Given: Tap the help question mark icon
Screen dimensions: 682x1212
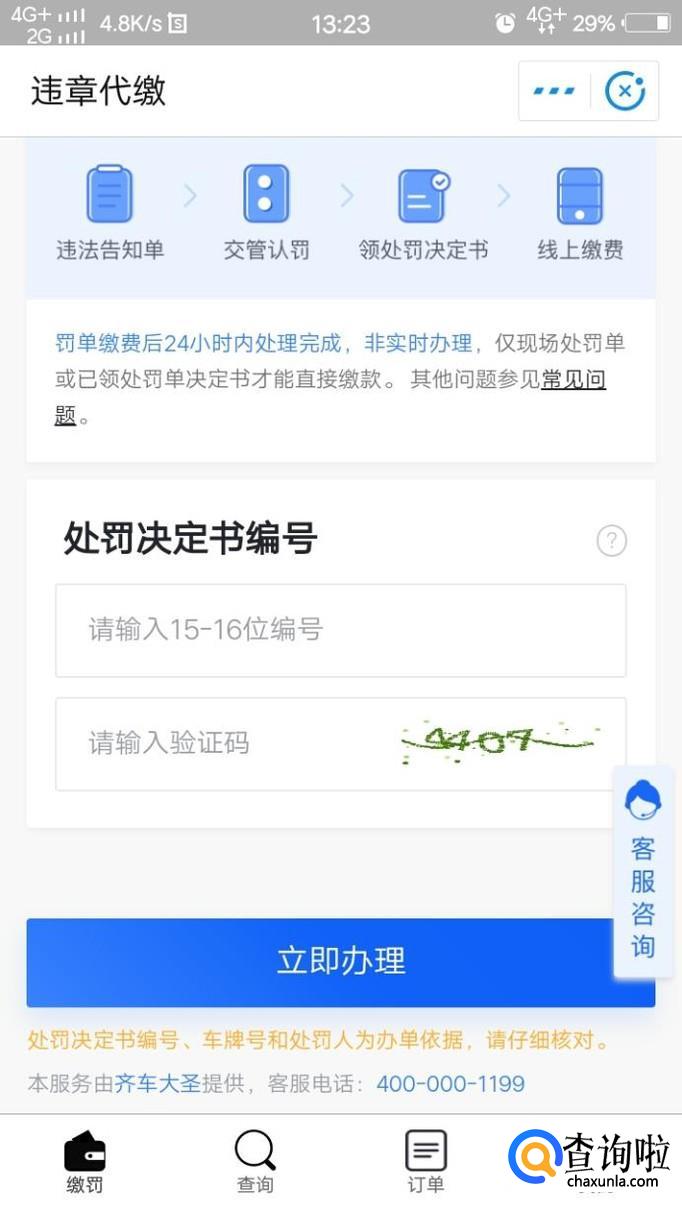Looking at the screenshot, I should [611, 541].
